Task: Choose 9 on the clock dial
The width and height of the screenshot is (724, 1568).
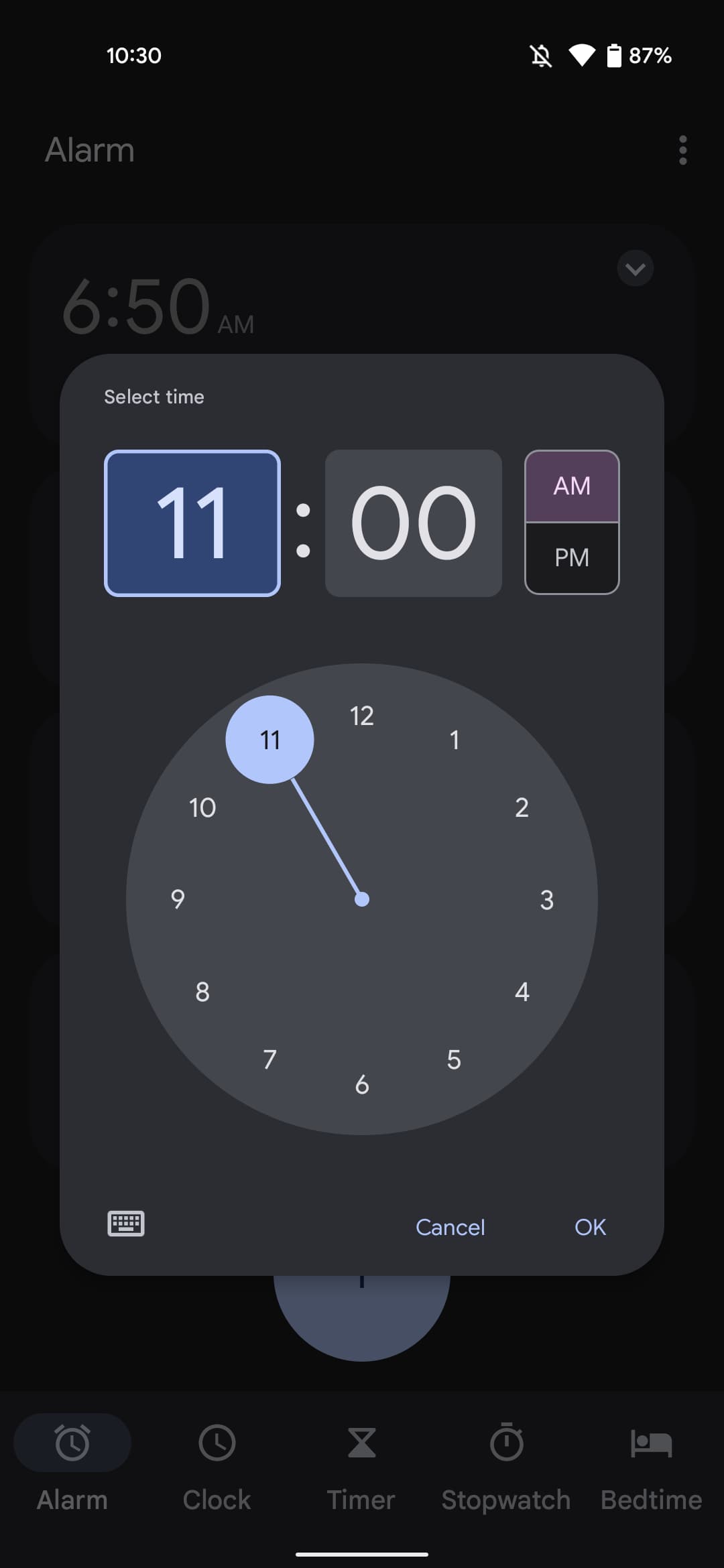Action: tap(178, 899)
